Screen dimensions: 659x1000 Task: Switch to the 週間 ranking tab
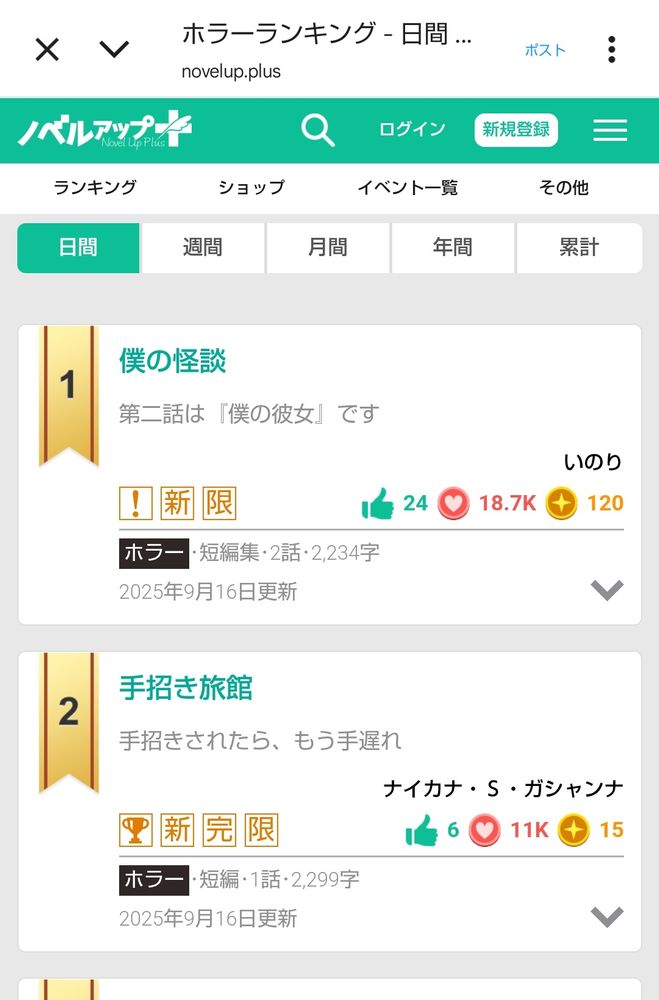pyautogui.click(x=203, y=248)
